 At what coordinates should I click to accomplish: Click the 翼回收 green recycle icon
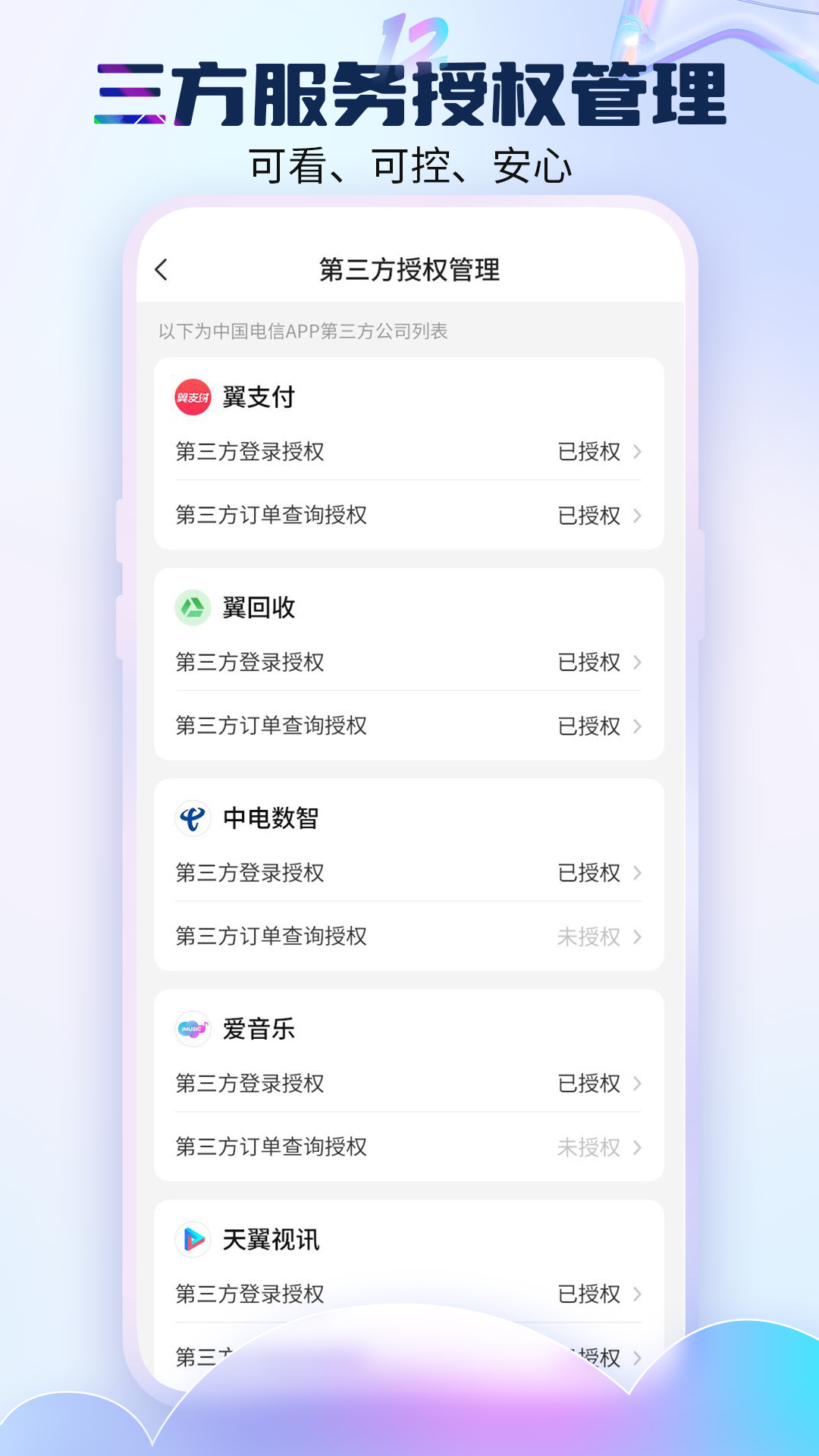pyautogui.click(x=193, y=607)
